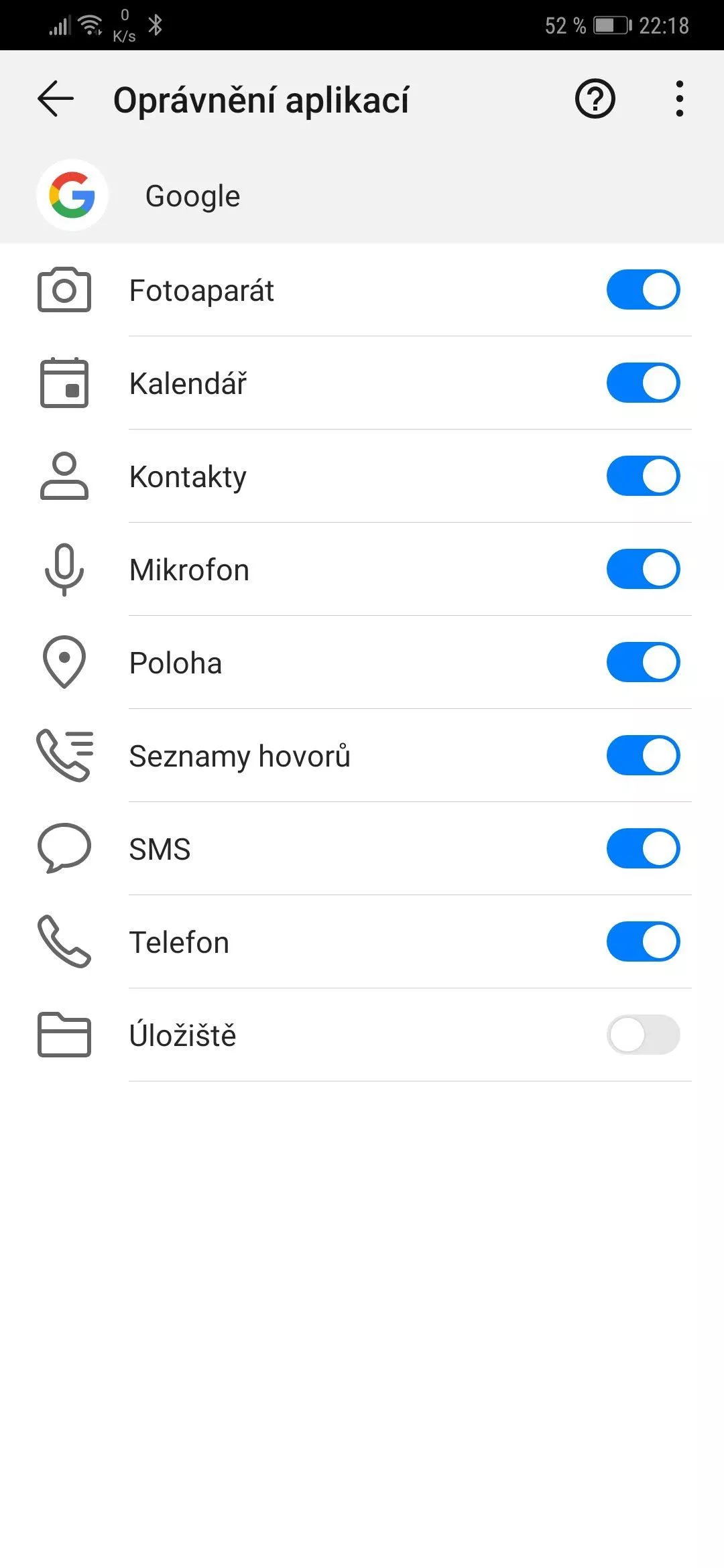Enable the Úložiště storage permission
Image resolution: width=724 pixels, height=1568 pixels.
[x=644, y=1035]
